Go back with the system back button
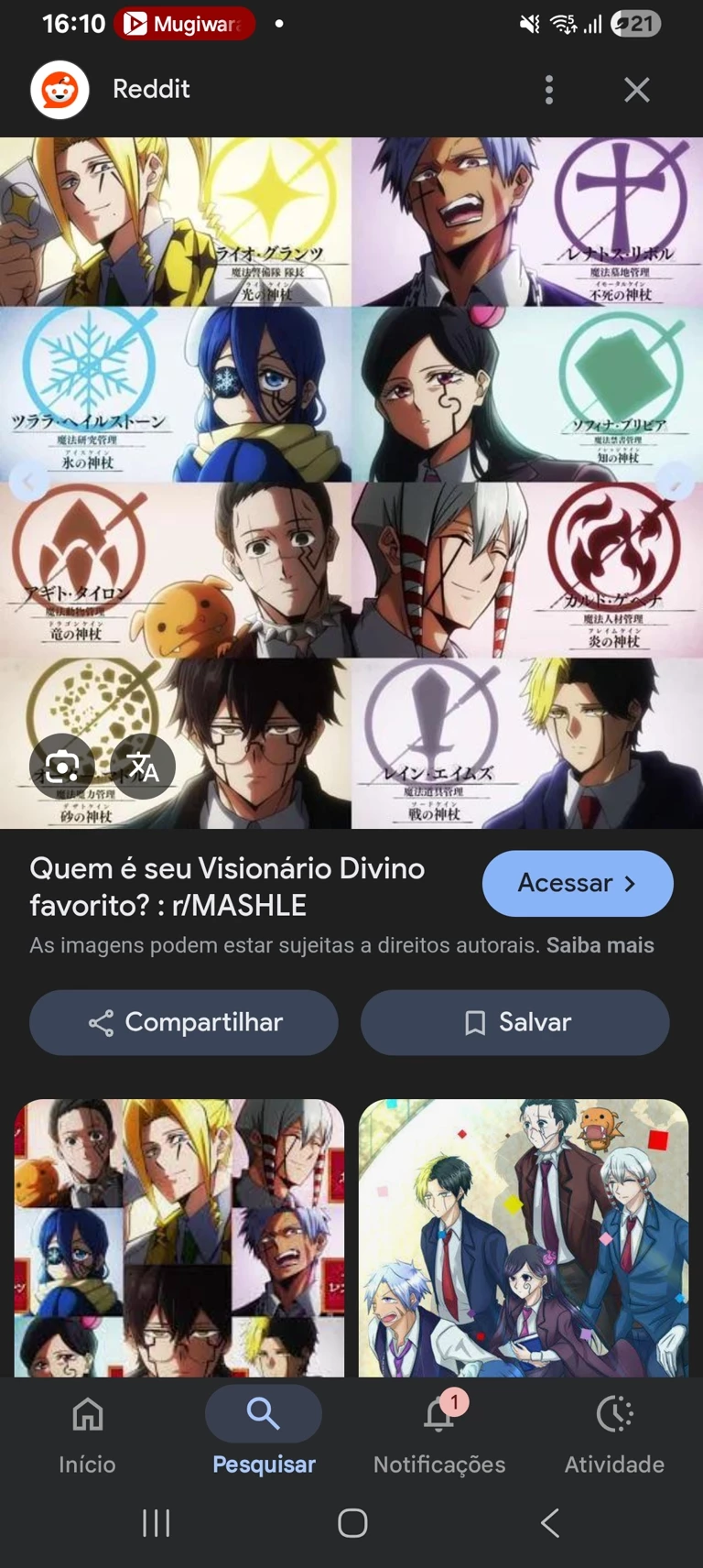Image resolution: width=703 pixels, height=1568 pixels. coord(549,1523)
